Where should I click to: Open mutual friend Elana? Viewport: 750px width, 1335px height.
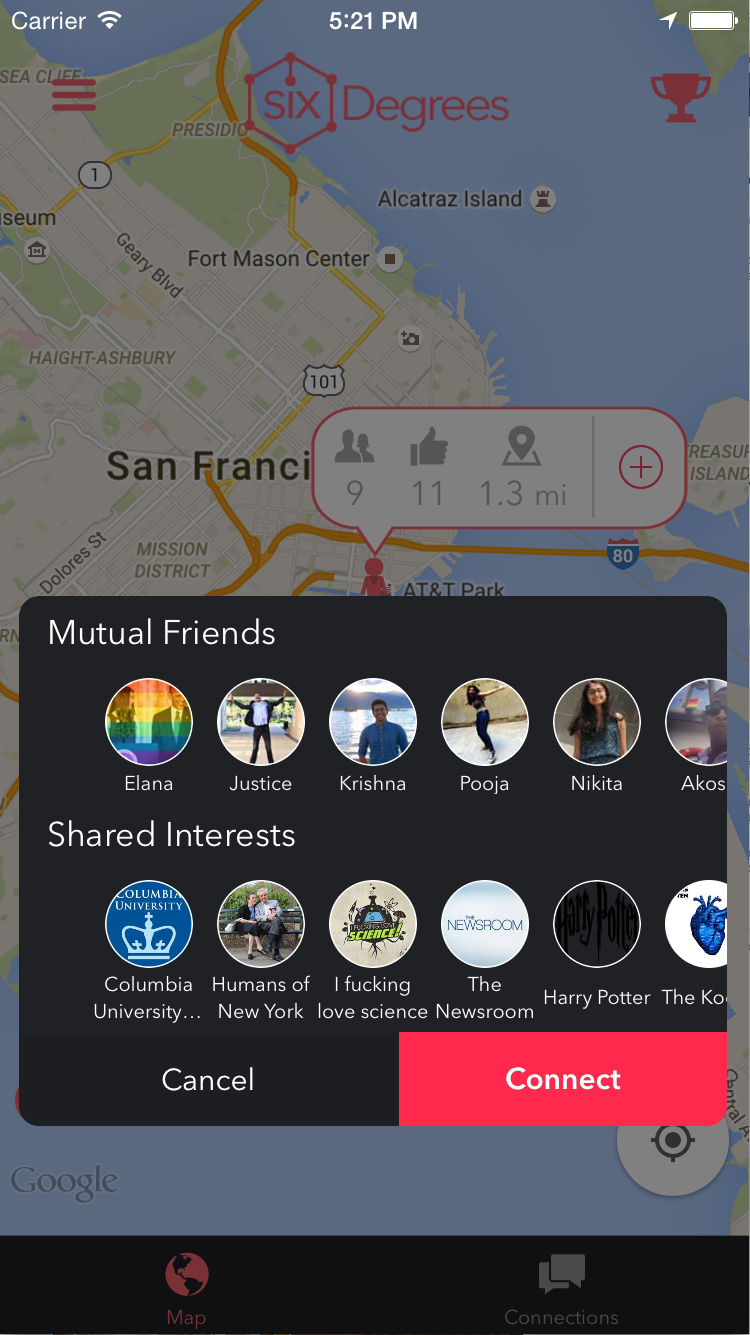pos(149,722)
